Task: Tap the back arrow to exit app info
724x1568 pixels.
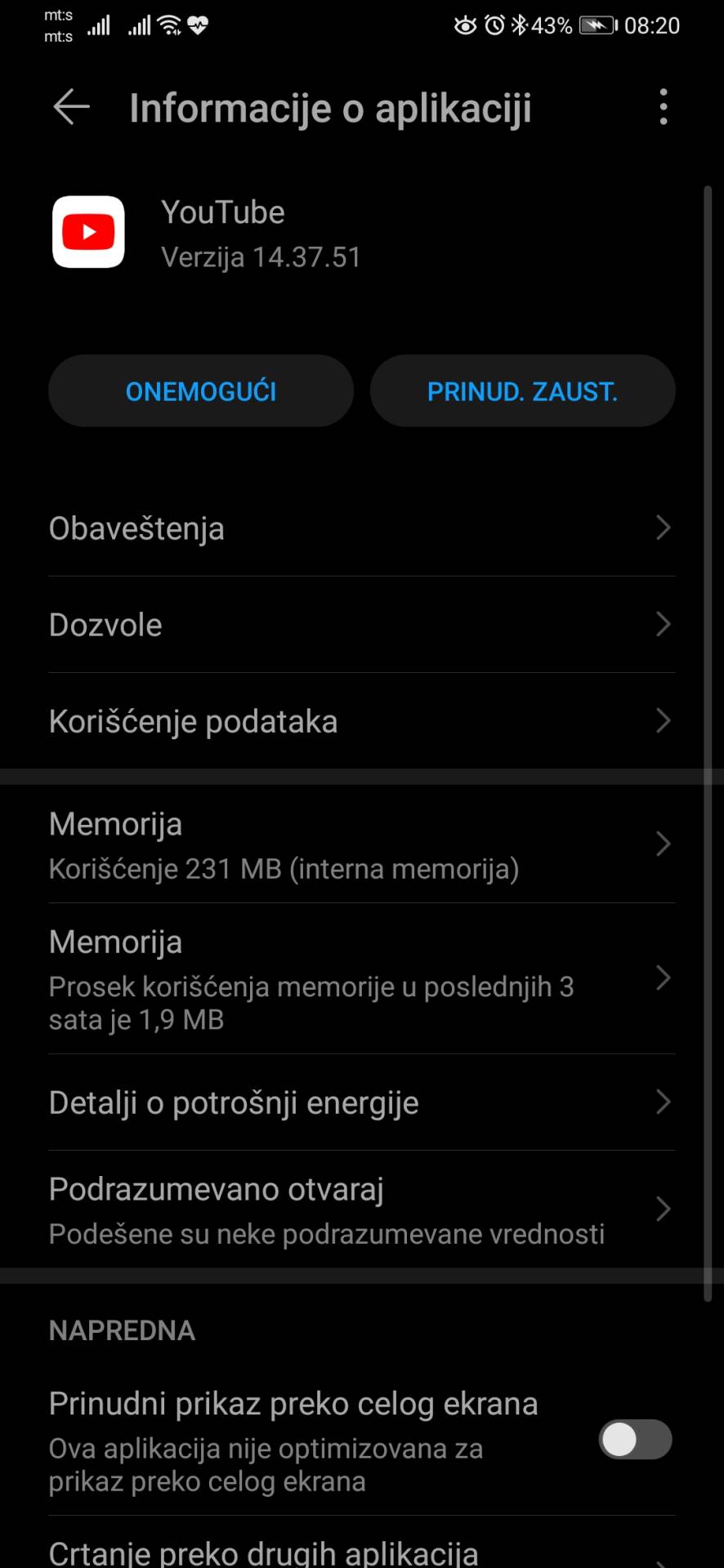Action: [x=70, y=107]
